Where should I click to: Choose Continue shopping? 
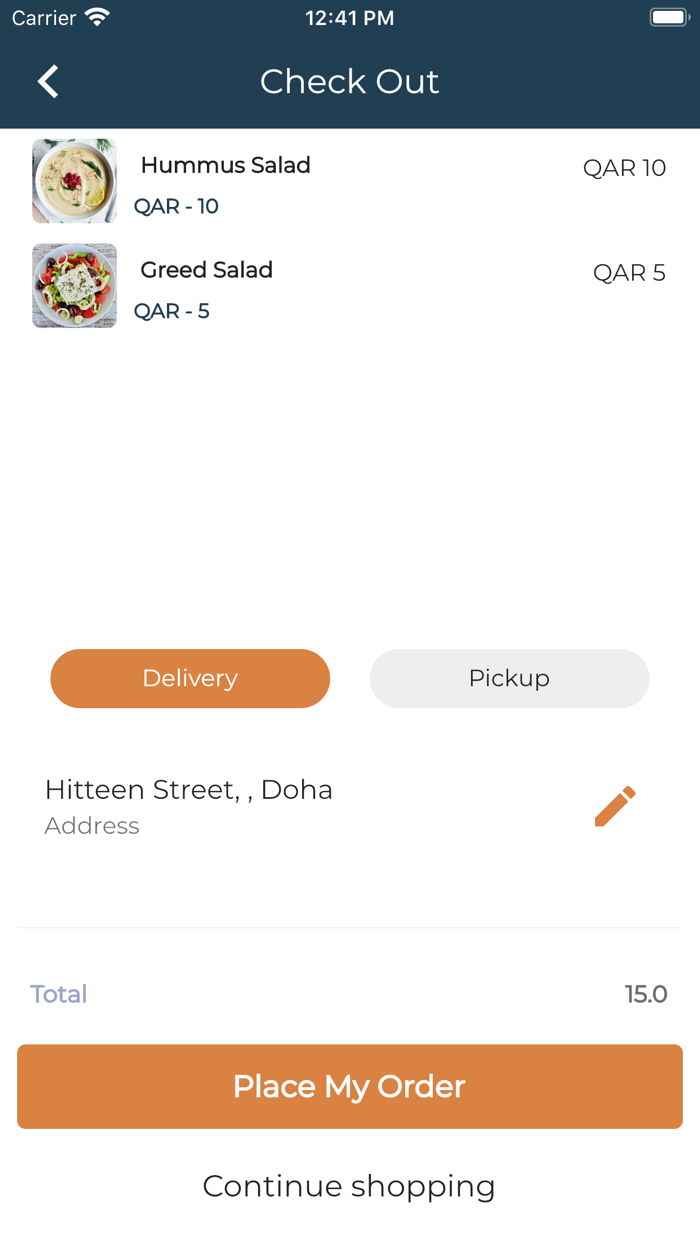pyautogui.click(x=349, y=1186)
